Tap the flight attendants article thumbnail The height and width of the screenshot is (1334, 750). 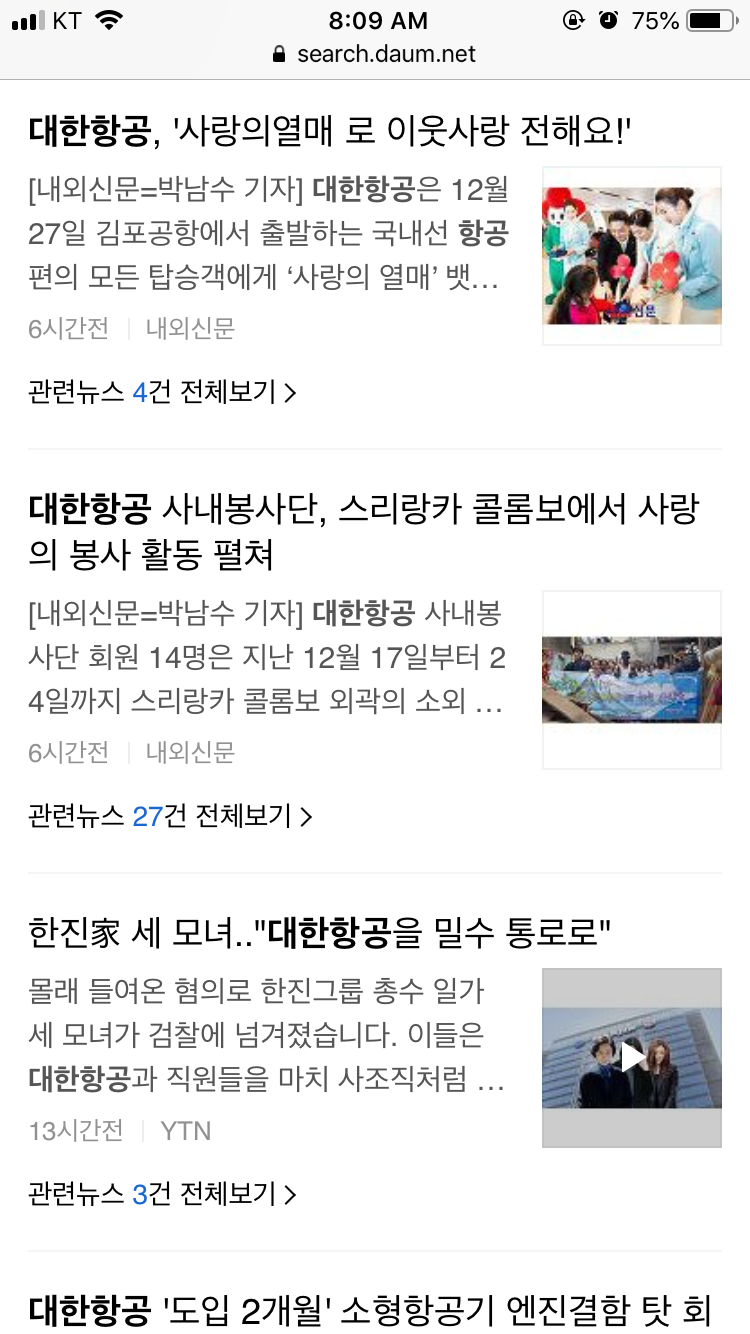pos(632,256)
